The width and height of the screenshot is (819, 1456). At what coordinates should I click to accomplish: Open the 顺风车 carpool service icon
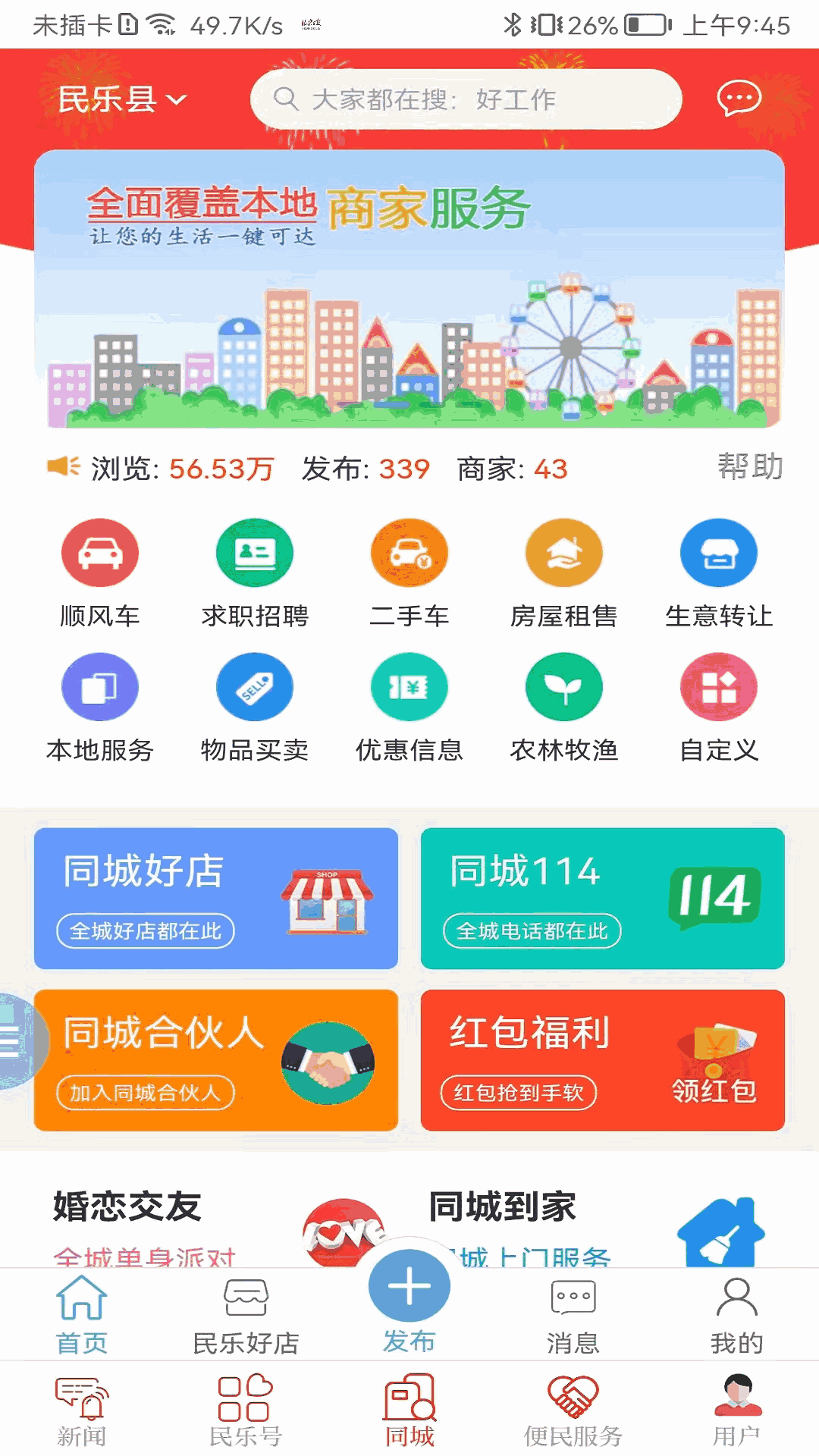(x=101, y=553)
